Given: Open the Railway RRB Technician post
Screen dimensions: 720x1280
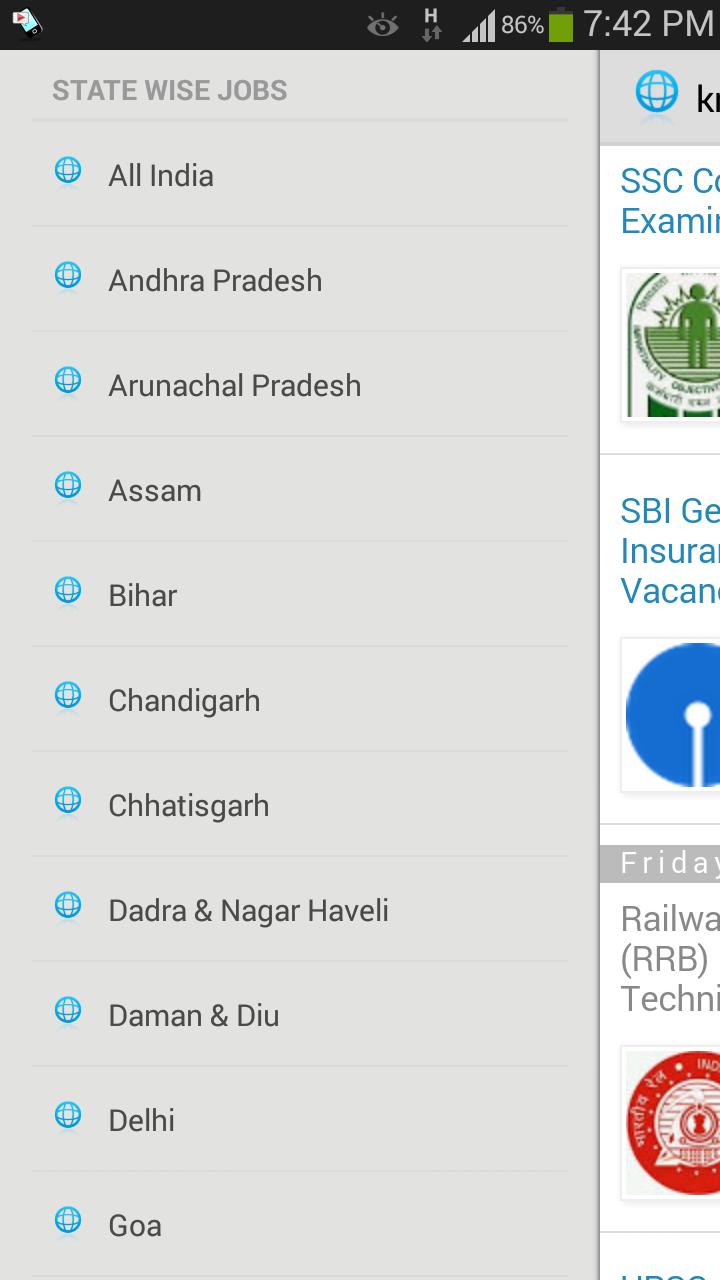Looking at the screenshot, I should [x=669, y=959].
